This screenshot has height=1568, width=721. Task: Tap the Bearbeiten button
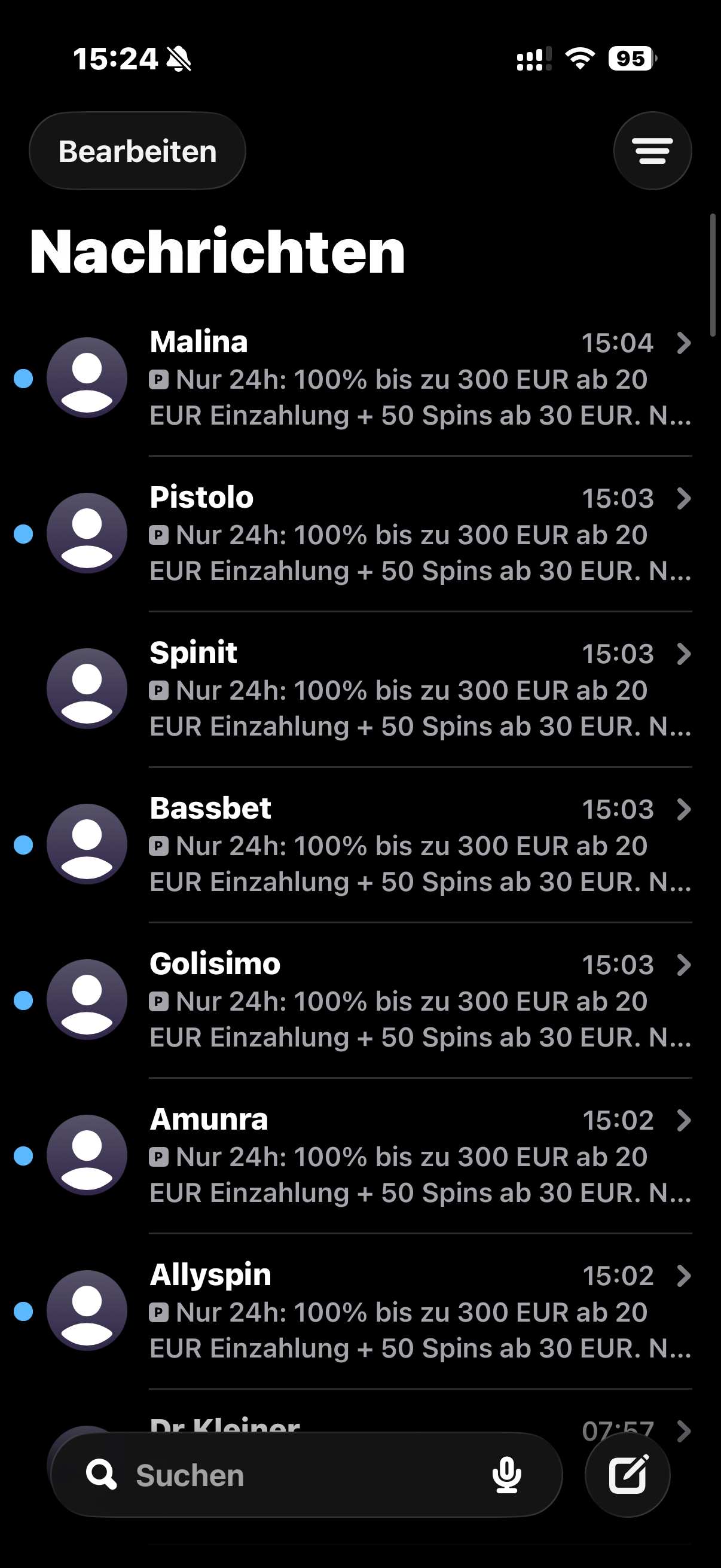(x=138, y=151)
